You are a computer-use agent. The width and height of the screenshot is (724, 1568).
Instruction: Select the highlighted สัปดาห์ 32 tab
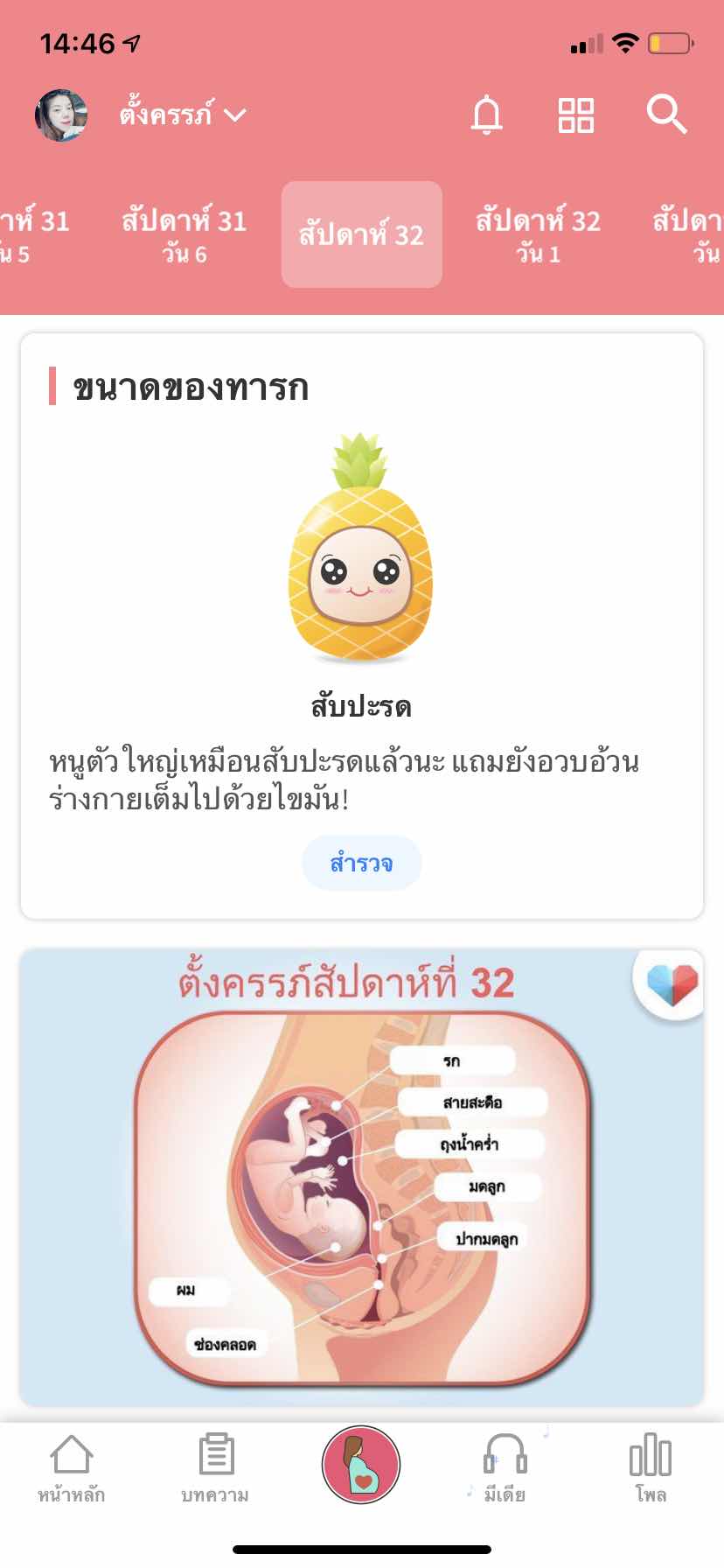coord(361,234)
